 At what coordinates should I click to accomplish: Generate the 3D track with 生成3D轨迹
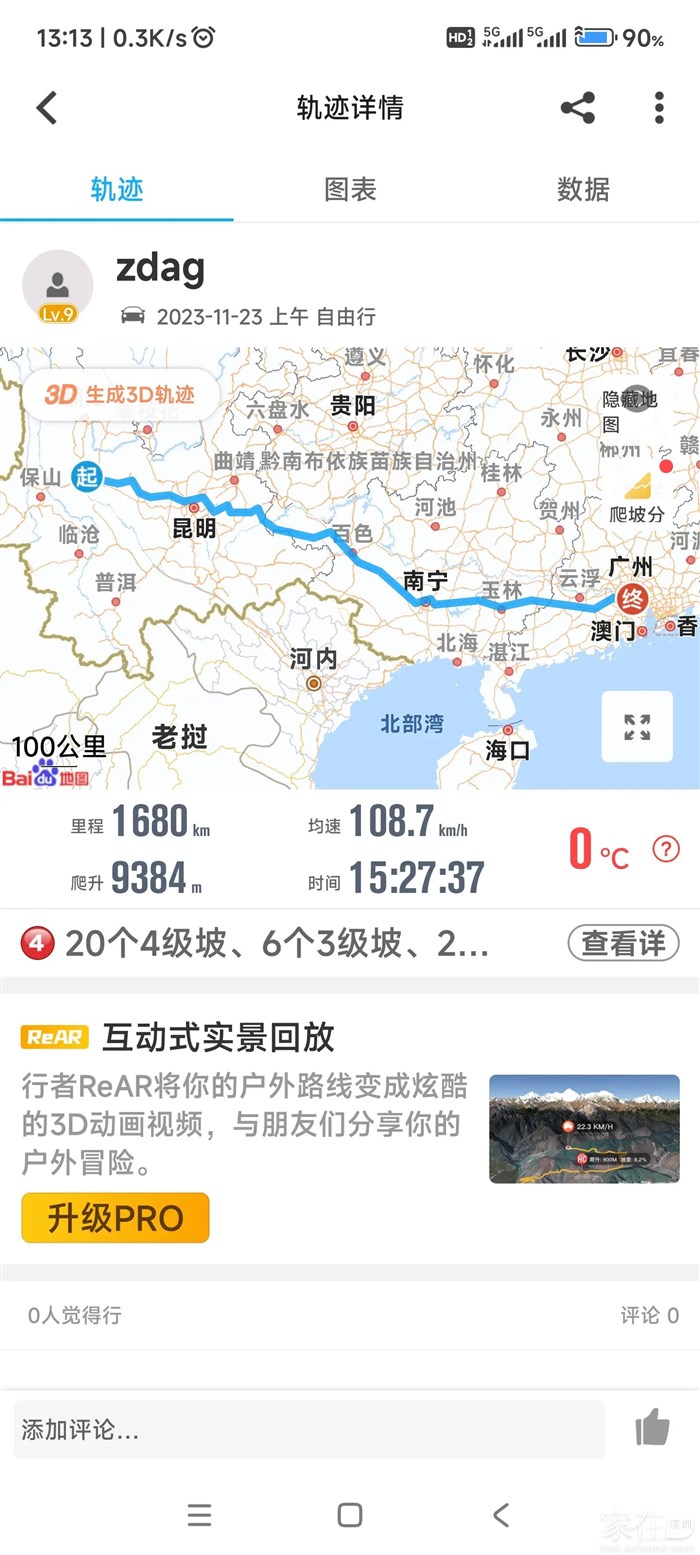(121, 394)
